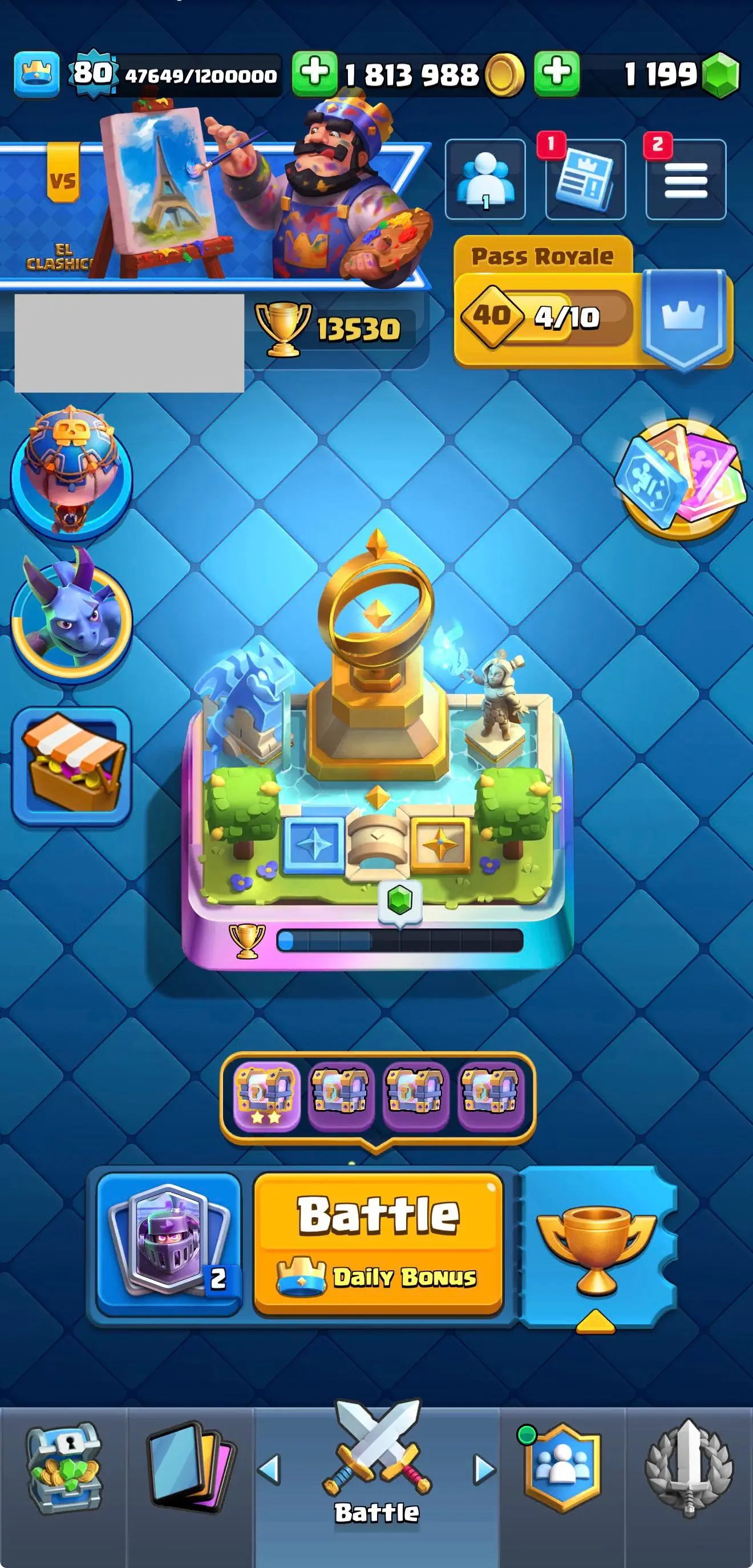Open the magic items cards icon
753x1568 pixels.
681,479
